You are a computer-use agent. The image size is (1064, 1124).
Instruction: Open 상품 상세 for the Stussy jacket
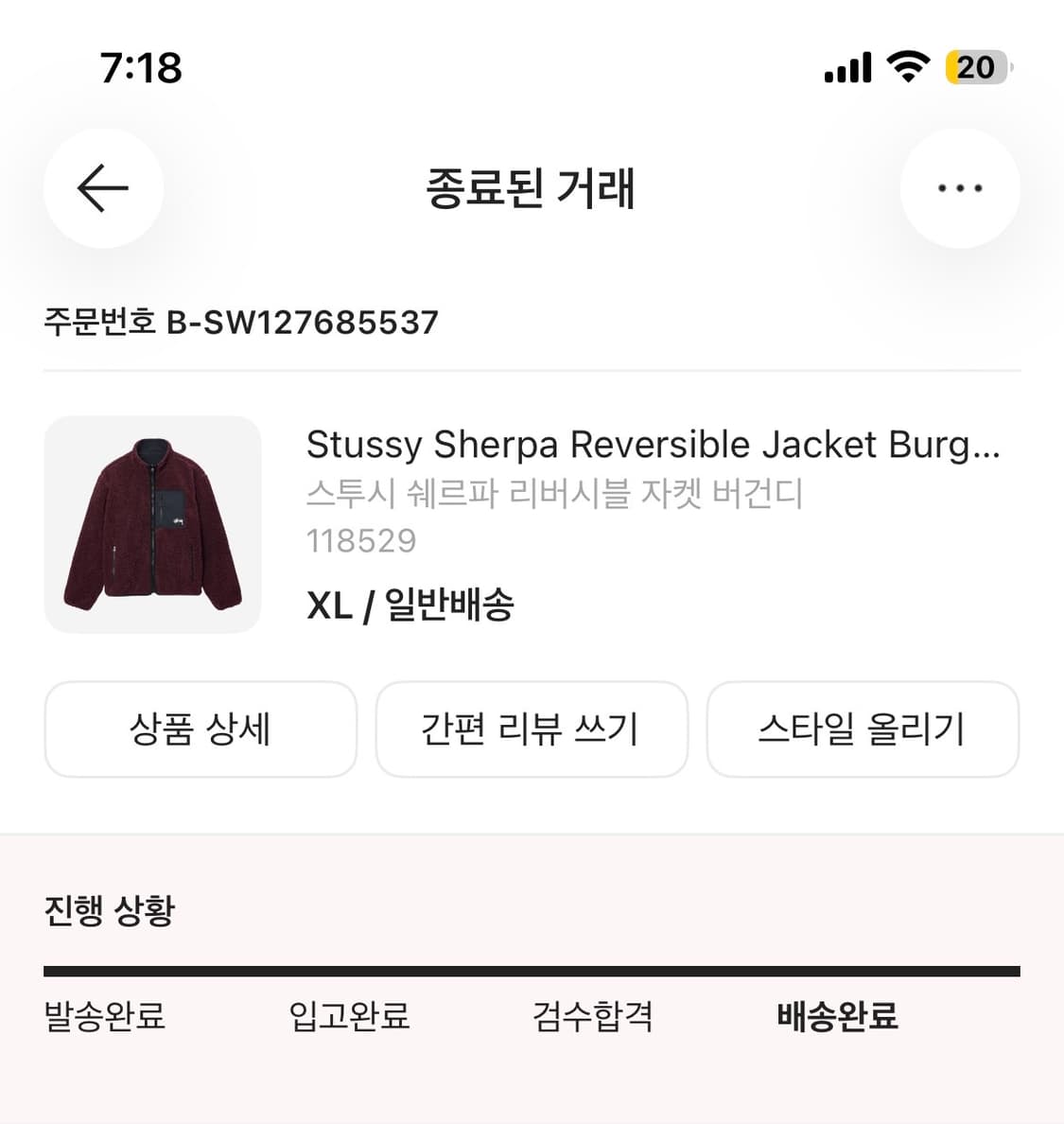point(200,729)
